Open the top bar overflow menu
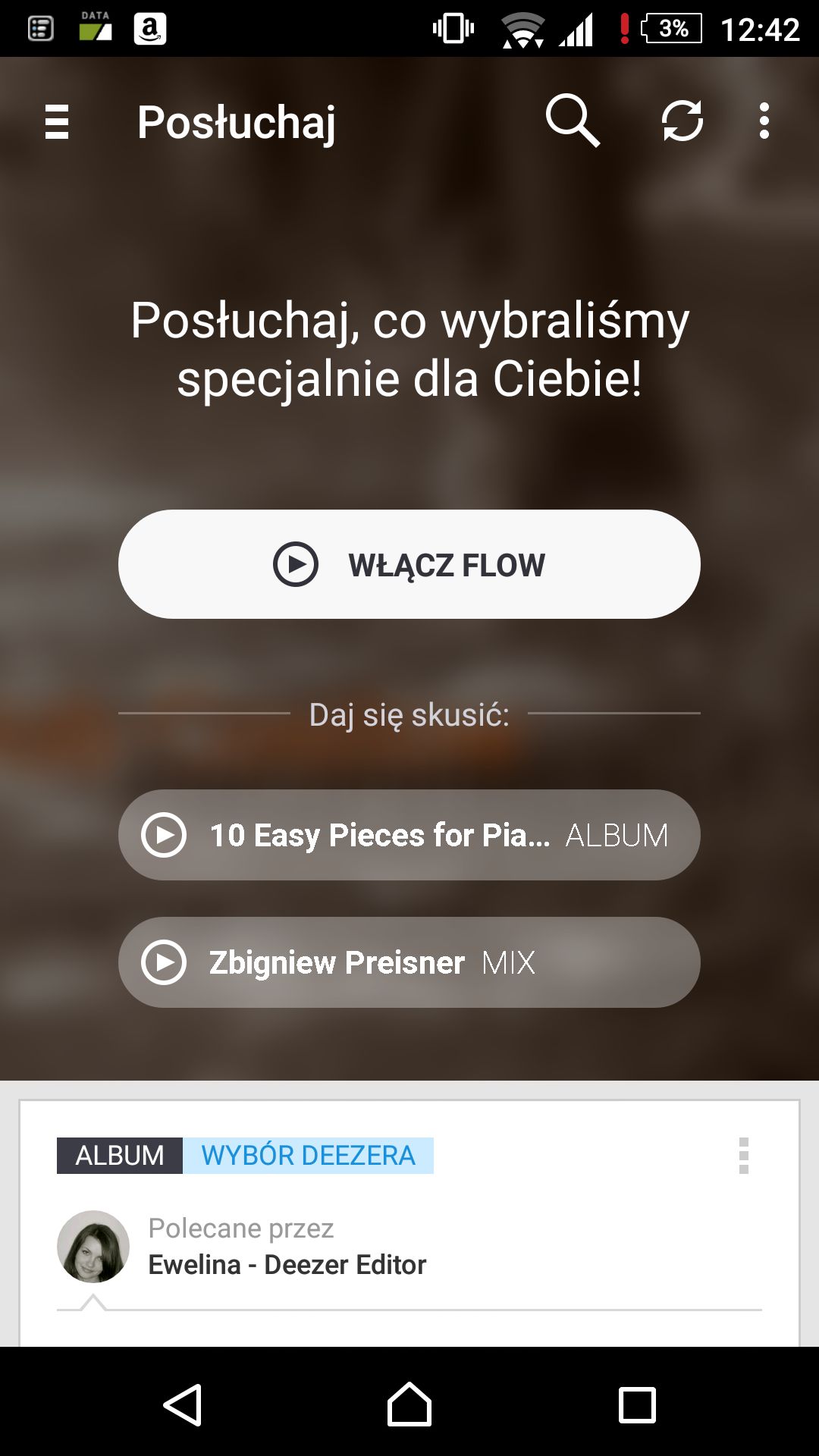The height and width of the screenshot is (1456, 819). click(764, 121)
